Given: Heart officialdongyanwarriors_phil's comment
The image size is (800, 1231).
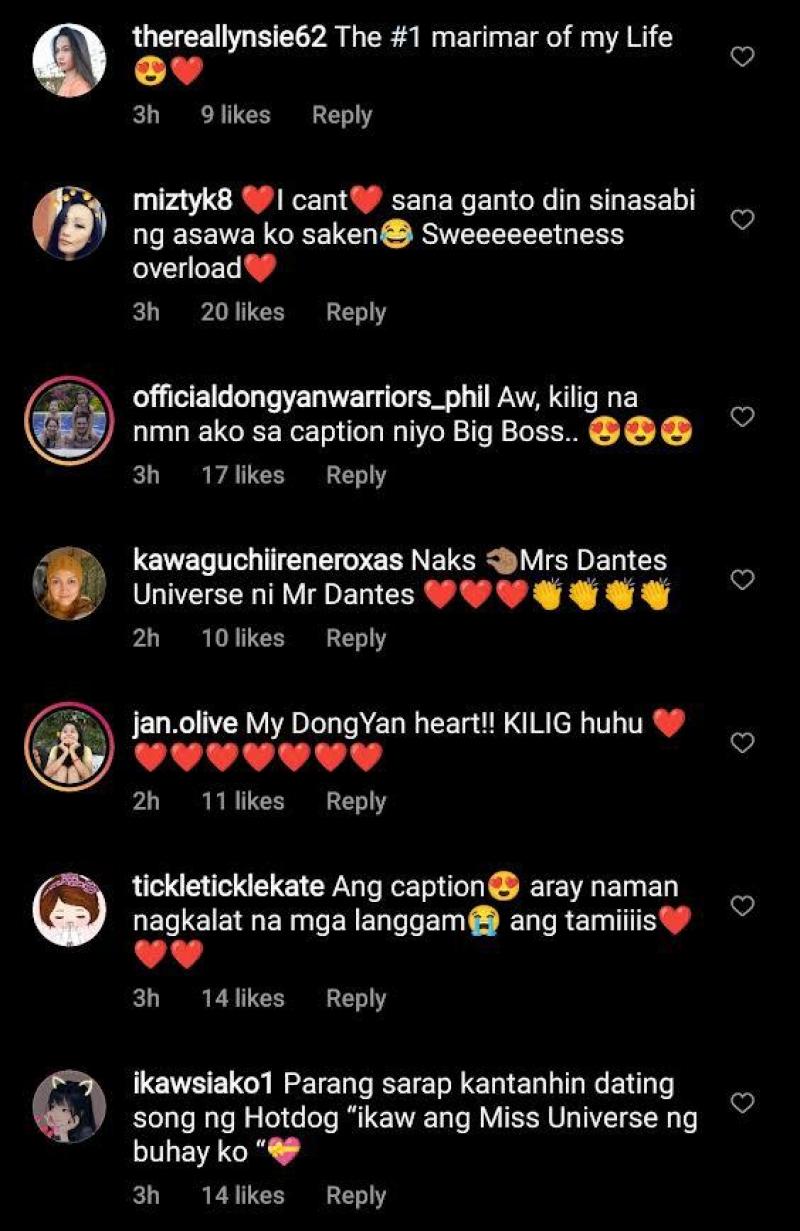Looking at the screenshot, I should (x=742, y=417).
